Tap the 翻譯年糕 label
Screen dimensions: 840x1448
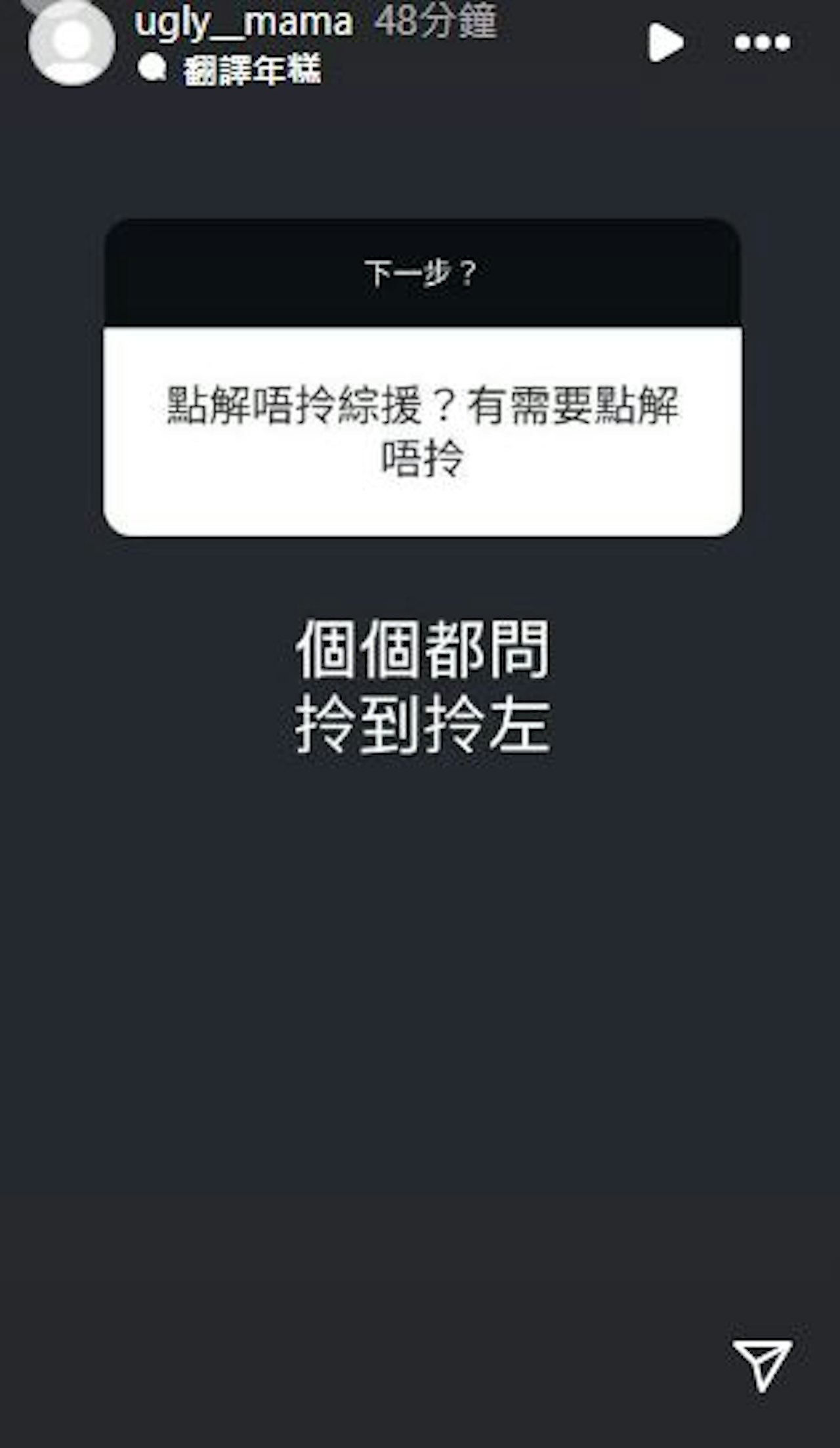[x=252, y=70]
